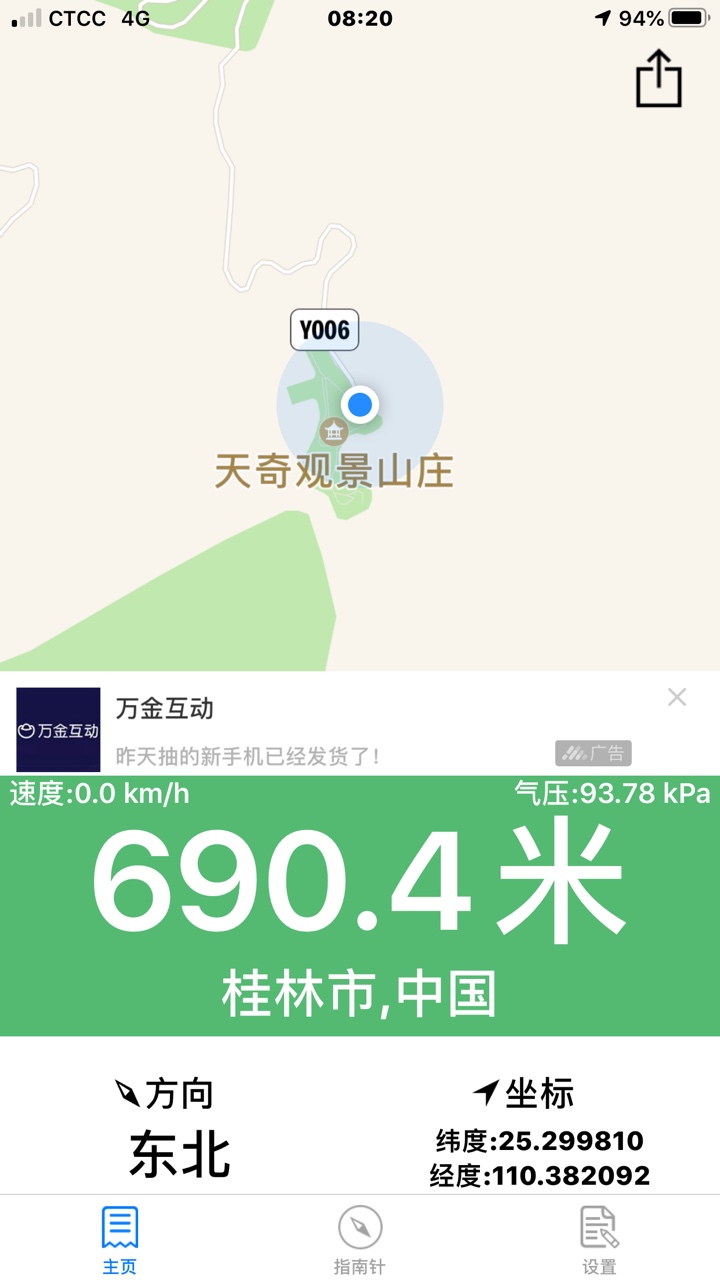Close the 万金互动 ad banner
Viewport: 720px width, 1280px height.
tap(677, 698)
